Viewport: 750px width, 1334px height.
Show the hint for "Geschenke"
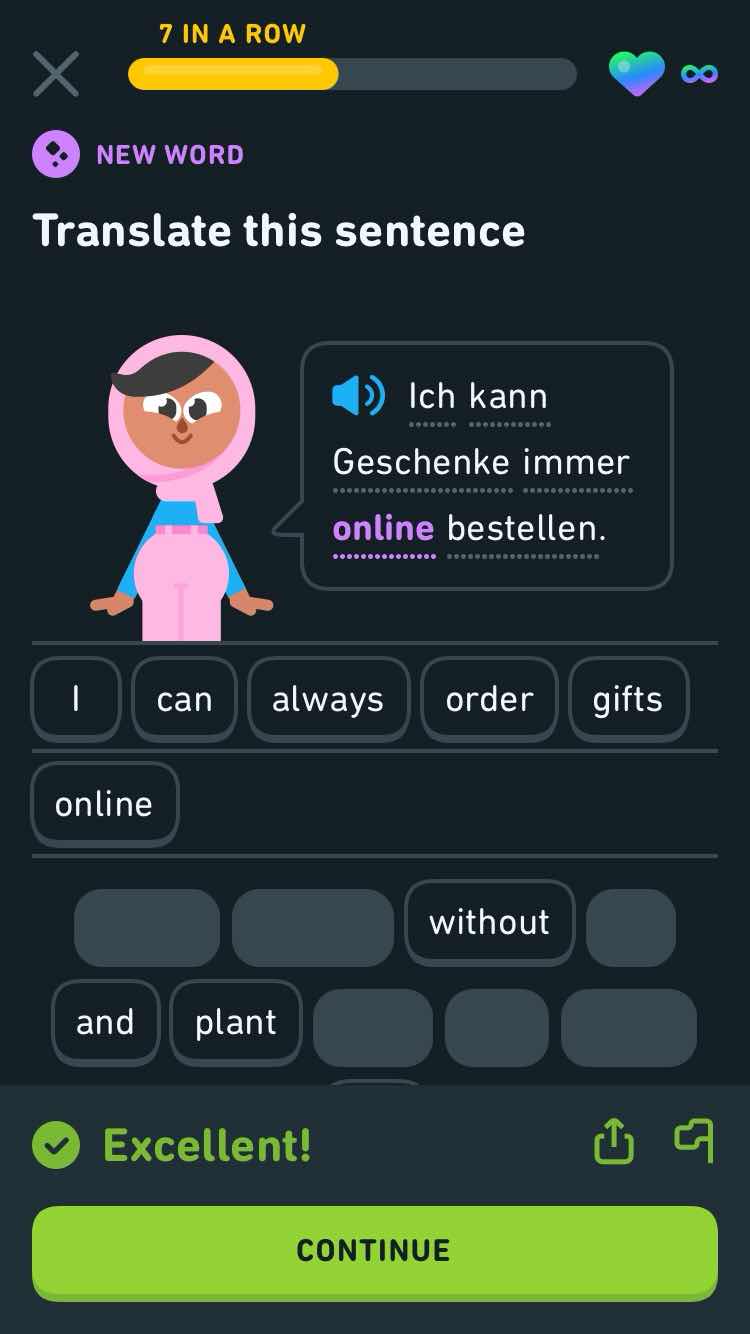pos(422,462)
